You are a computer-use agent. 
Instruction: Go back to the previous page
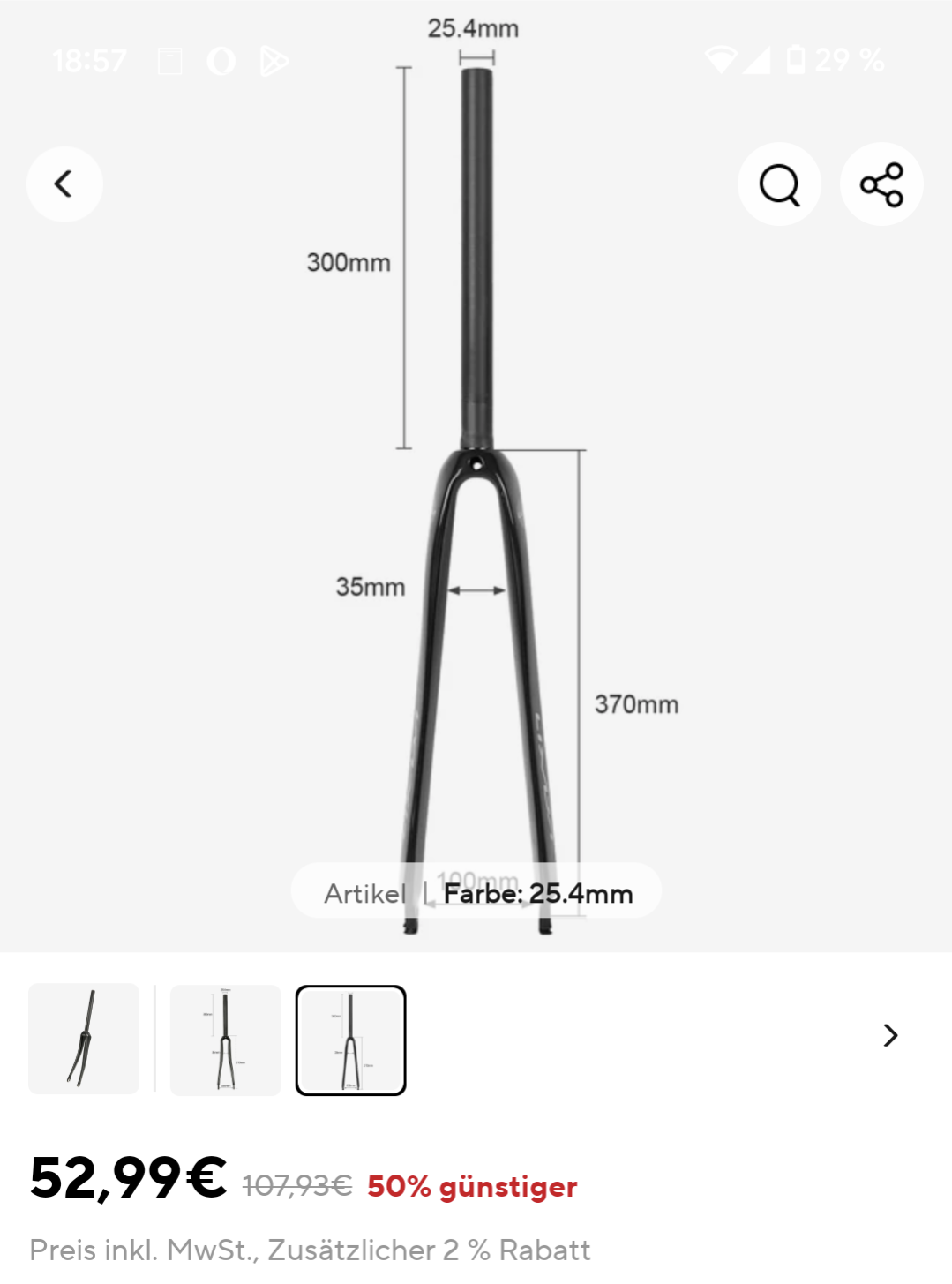[64, 184]
